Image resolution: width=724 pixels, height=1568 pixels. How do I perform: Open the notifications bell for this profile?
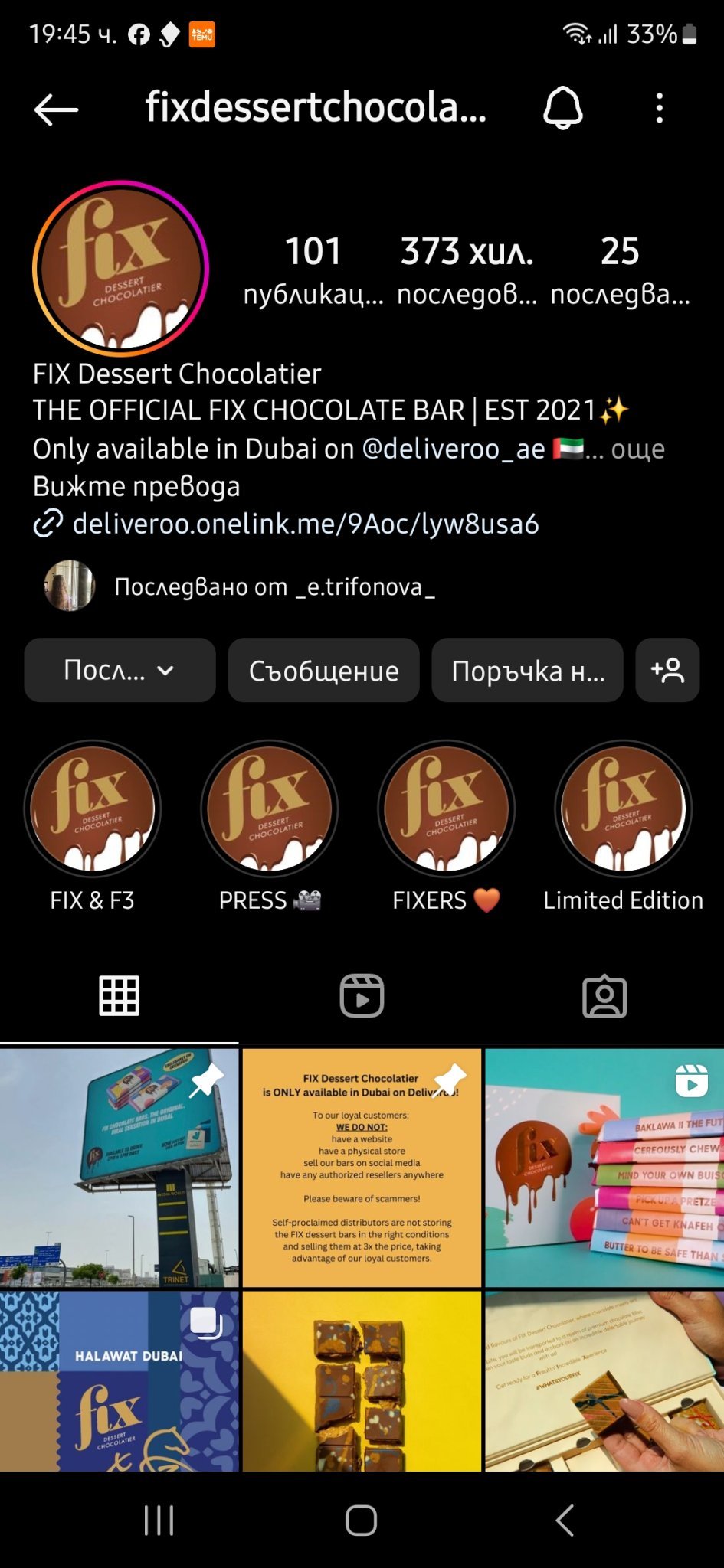point(563,108)
